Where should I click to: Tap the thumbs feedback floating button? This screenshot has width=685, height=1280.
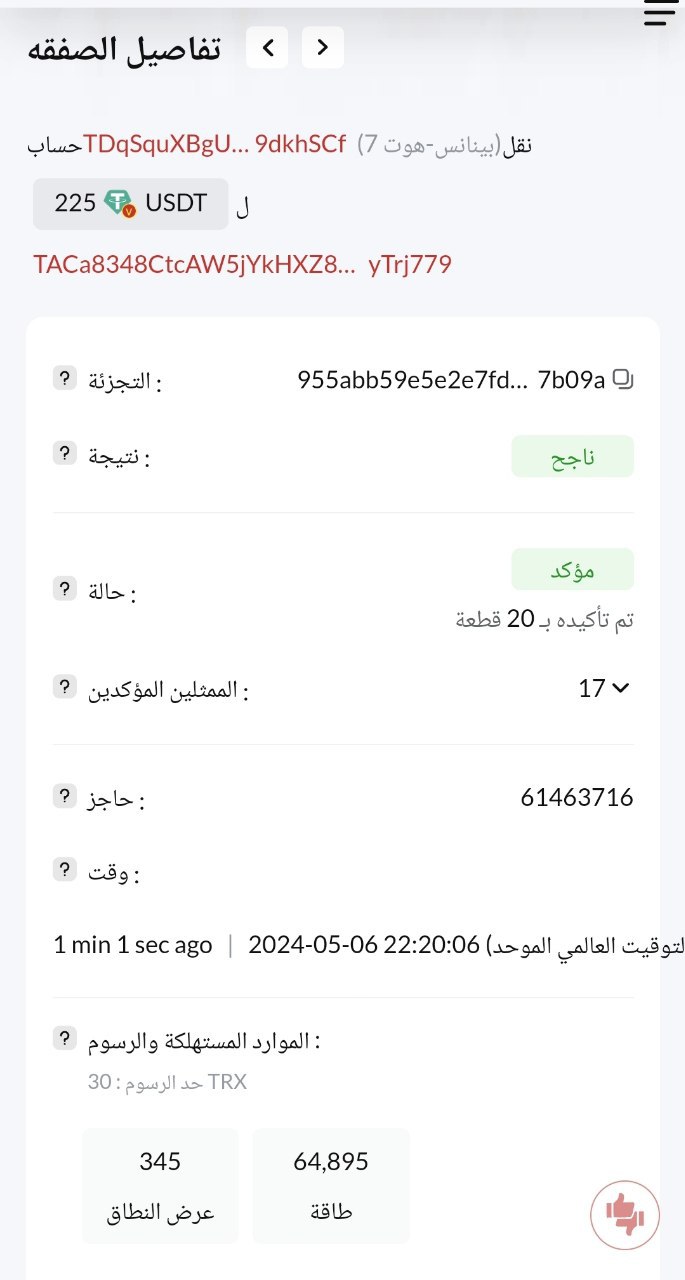(625, 1215)
